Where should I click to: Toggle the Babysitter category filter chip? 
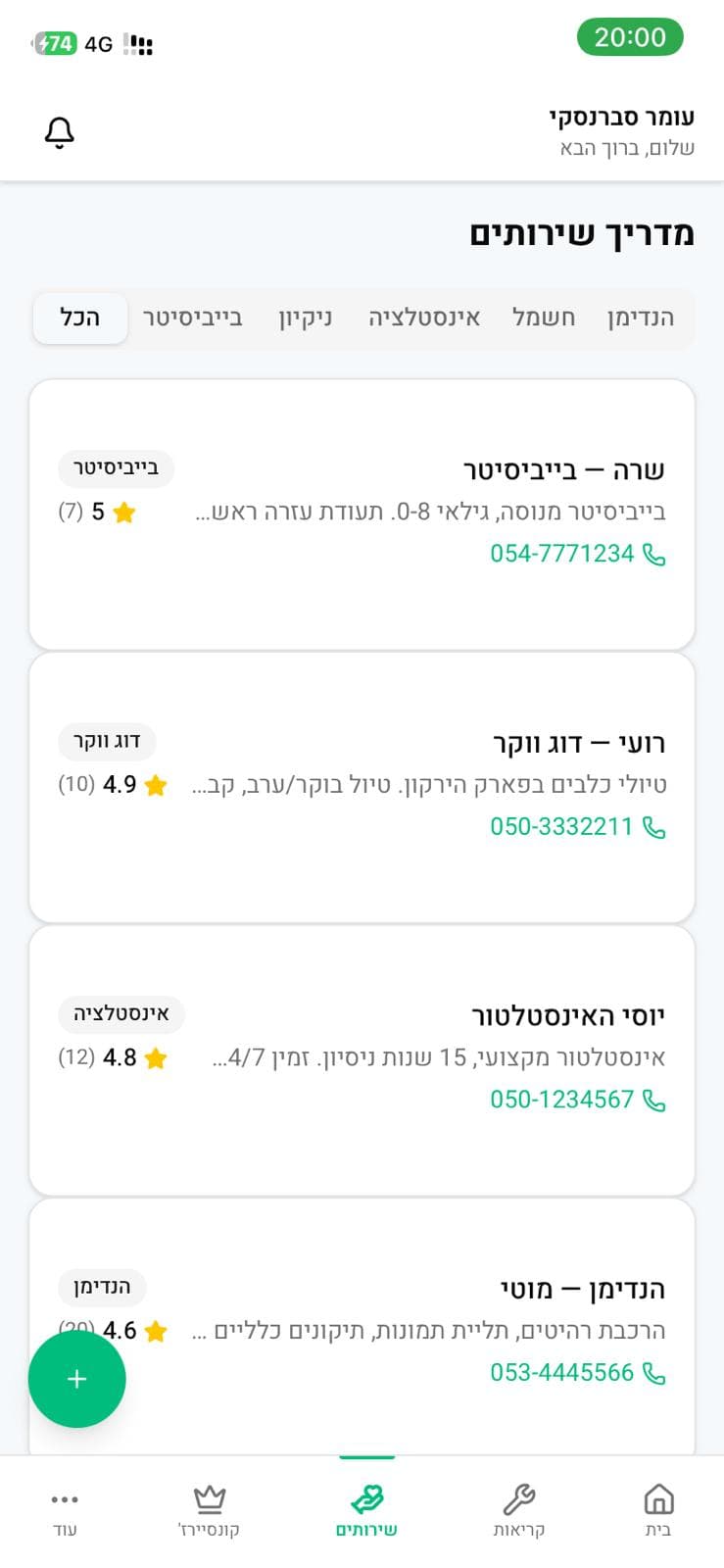[195, 318]
